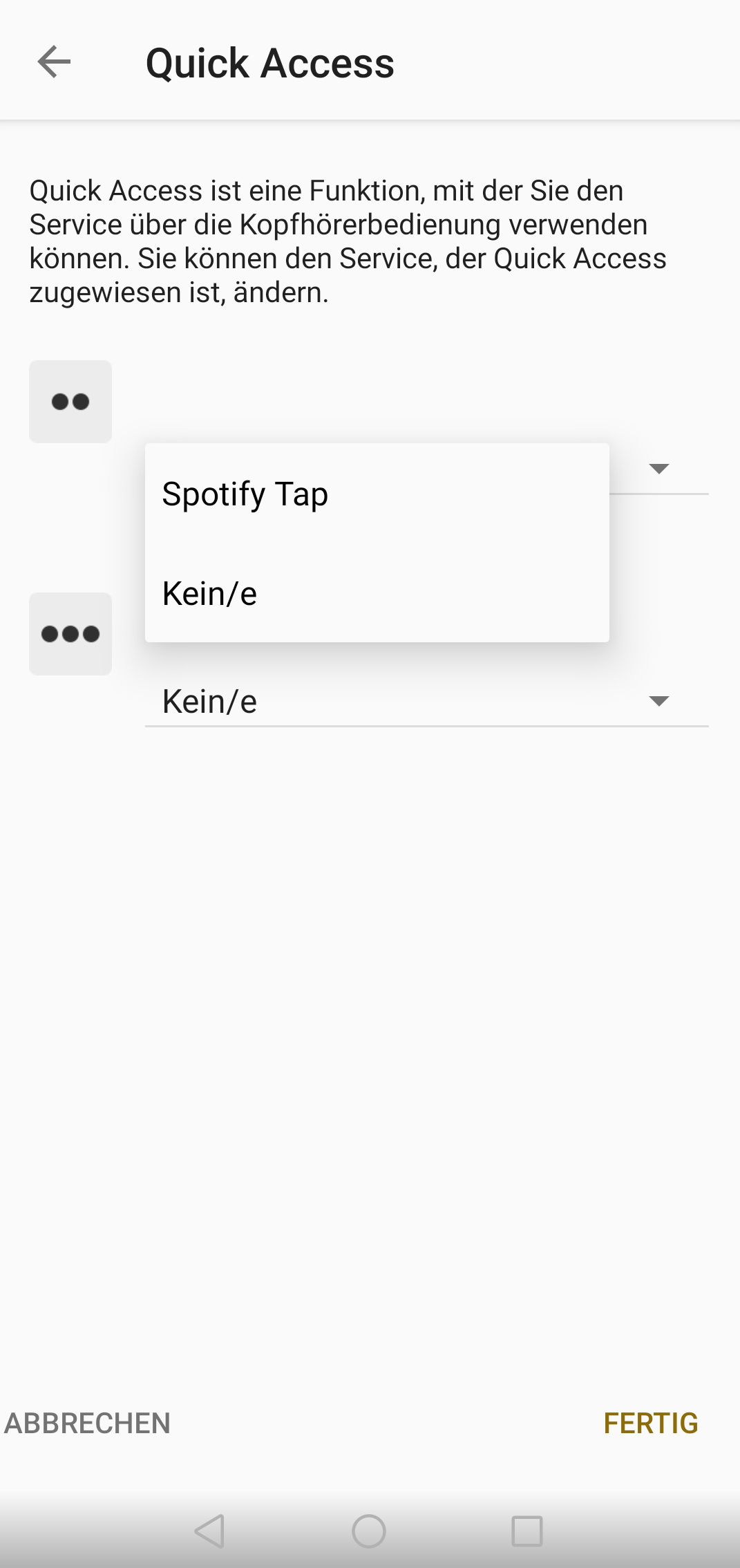The image size is (740, 1568).
Task: Choose Kein/e in the open dropdown list
Action: (x=377, y=593)
